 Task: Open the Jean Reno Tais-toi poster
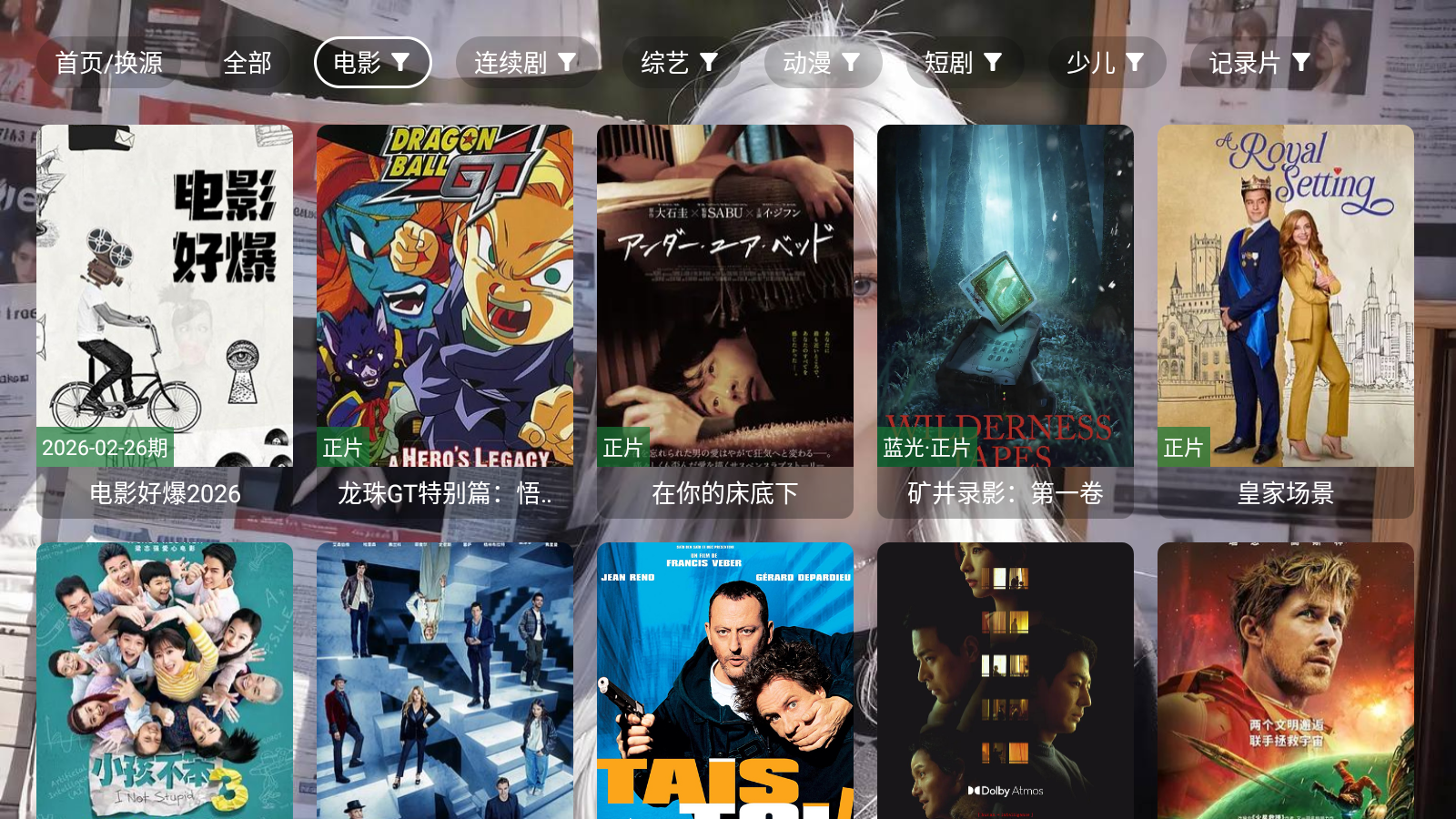725,681
